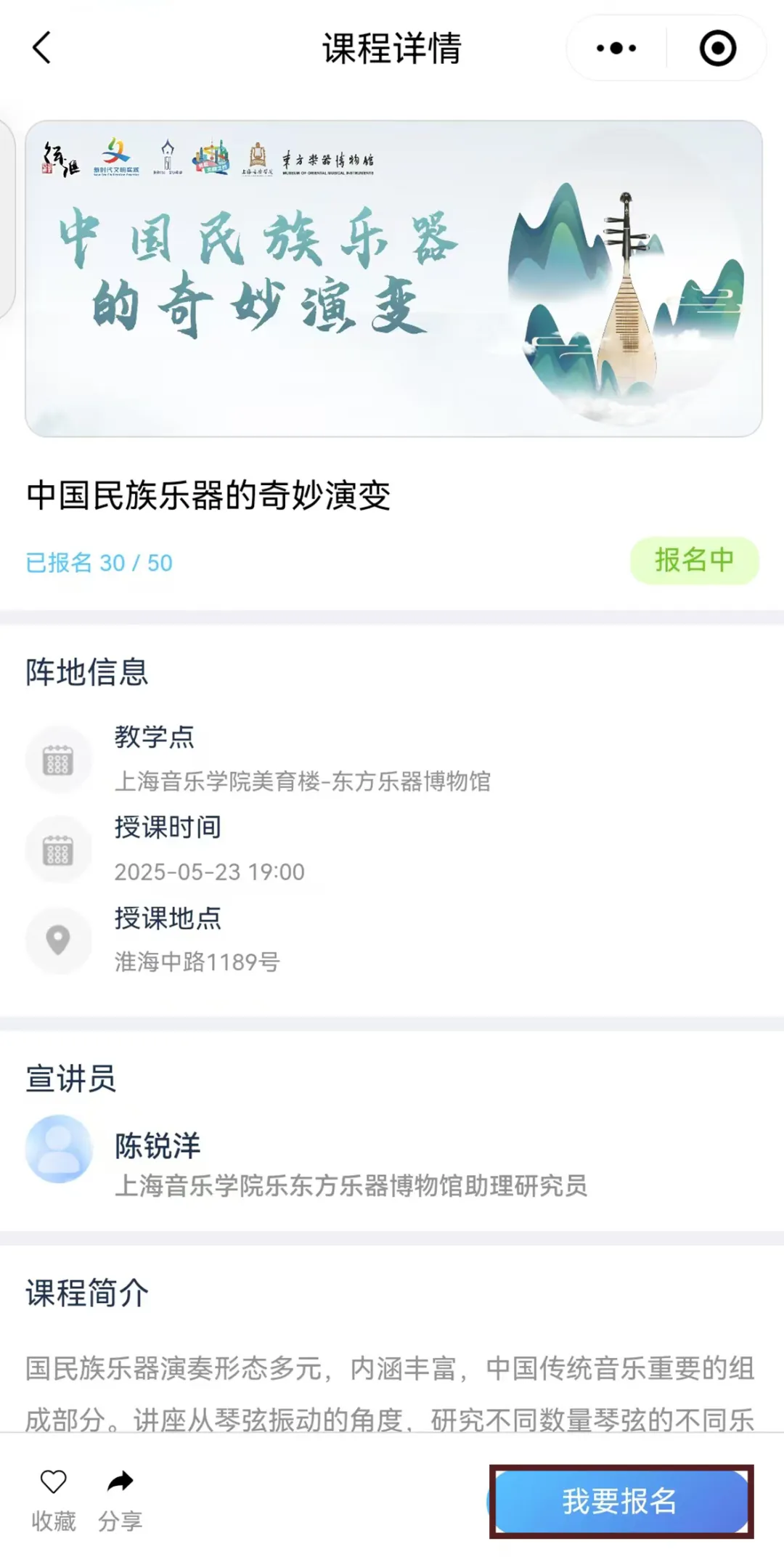Viewport: 784px width, 1557px height.
Task: Tap 我要报名 to sign up
Action: 621,1501
